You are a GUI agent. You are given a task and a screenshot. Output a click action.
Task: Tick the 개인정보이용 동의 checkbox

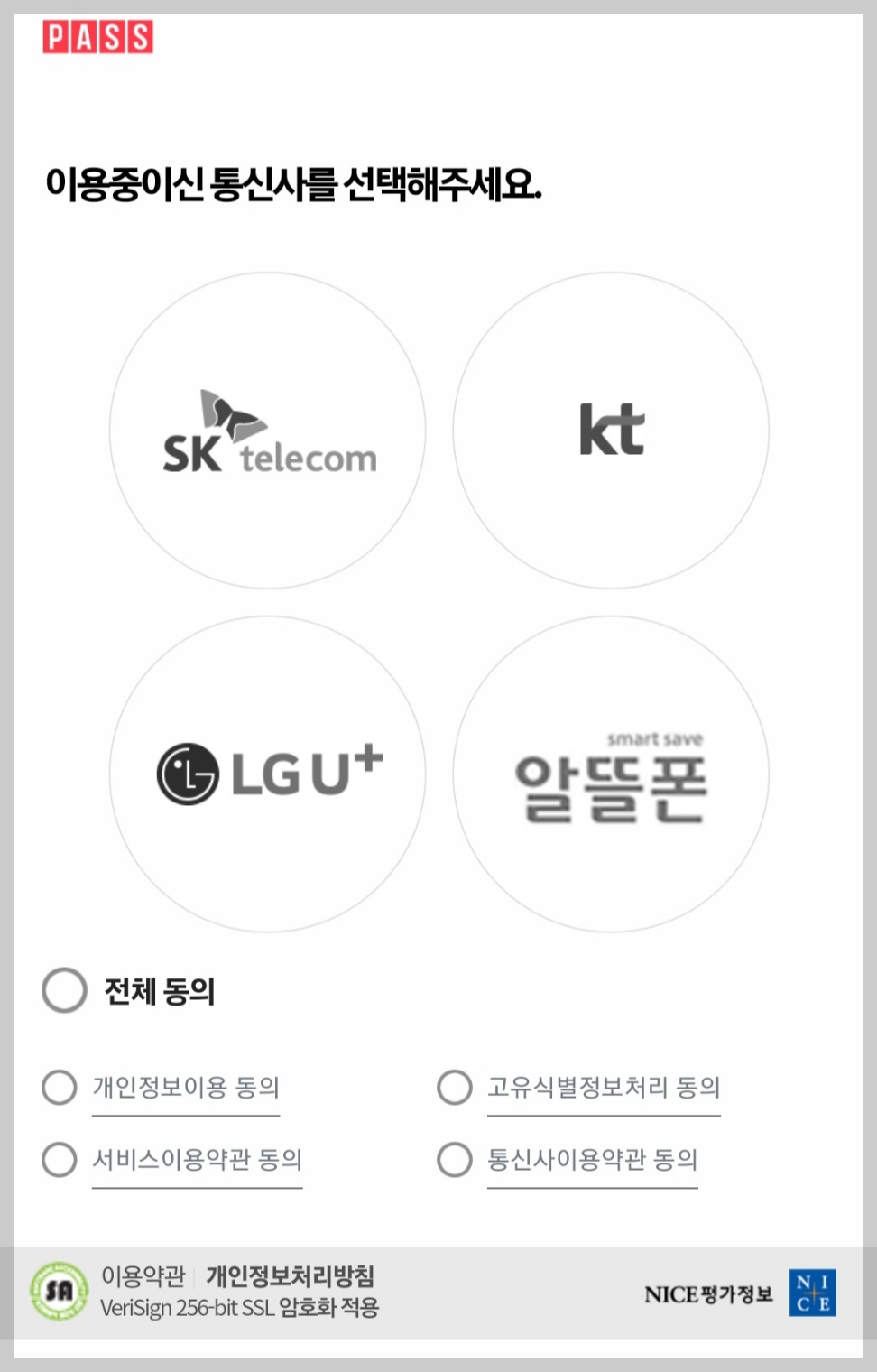coord(60,1087)
